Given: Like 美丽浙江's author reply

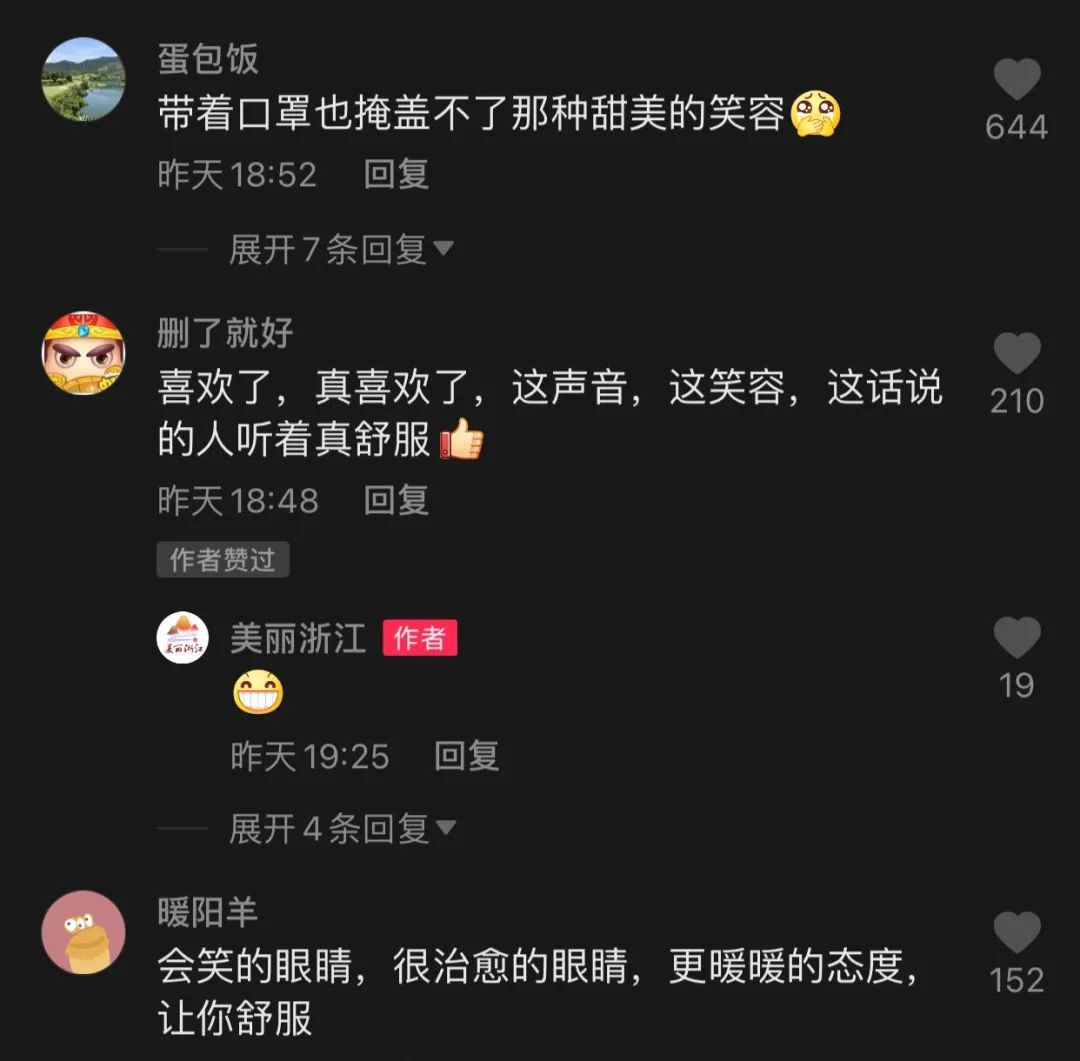Looking at the screenshot, I should pyautogui.click(x=1017, y=639).
